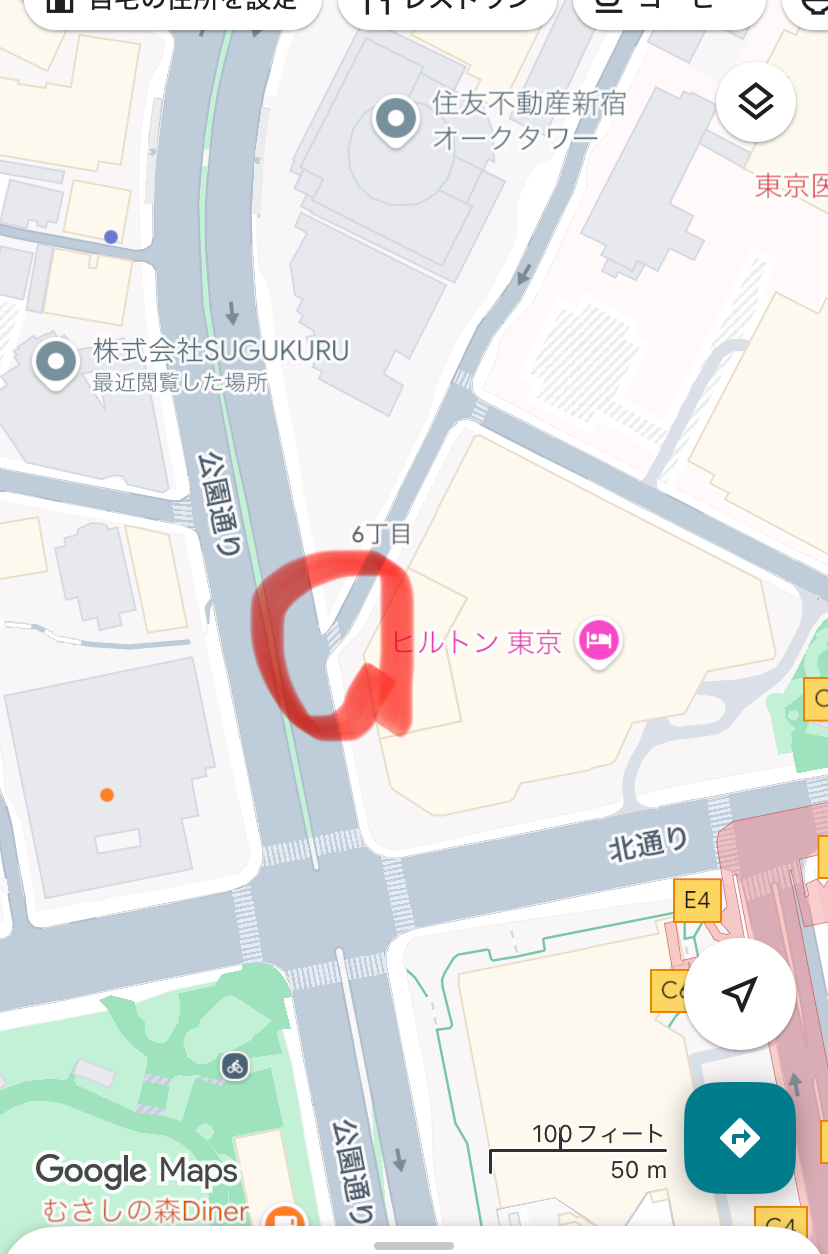Viewport: 828px width, 1254px height.
Task: Open the 株式会社SUGUKURU place pin
Action: (57, 361)
